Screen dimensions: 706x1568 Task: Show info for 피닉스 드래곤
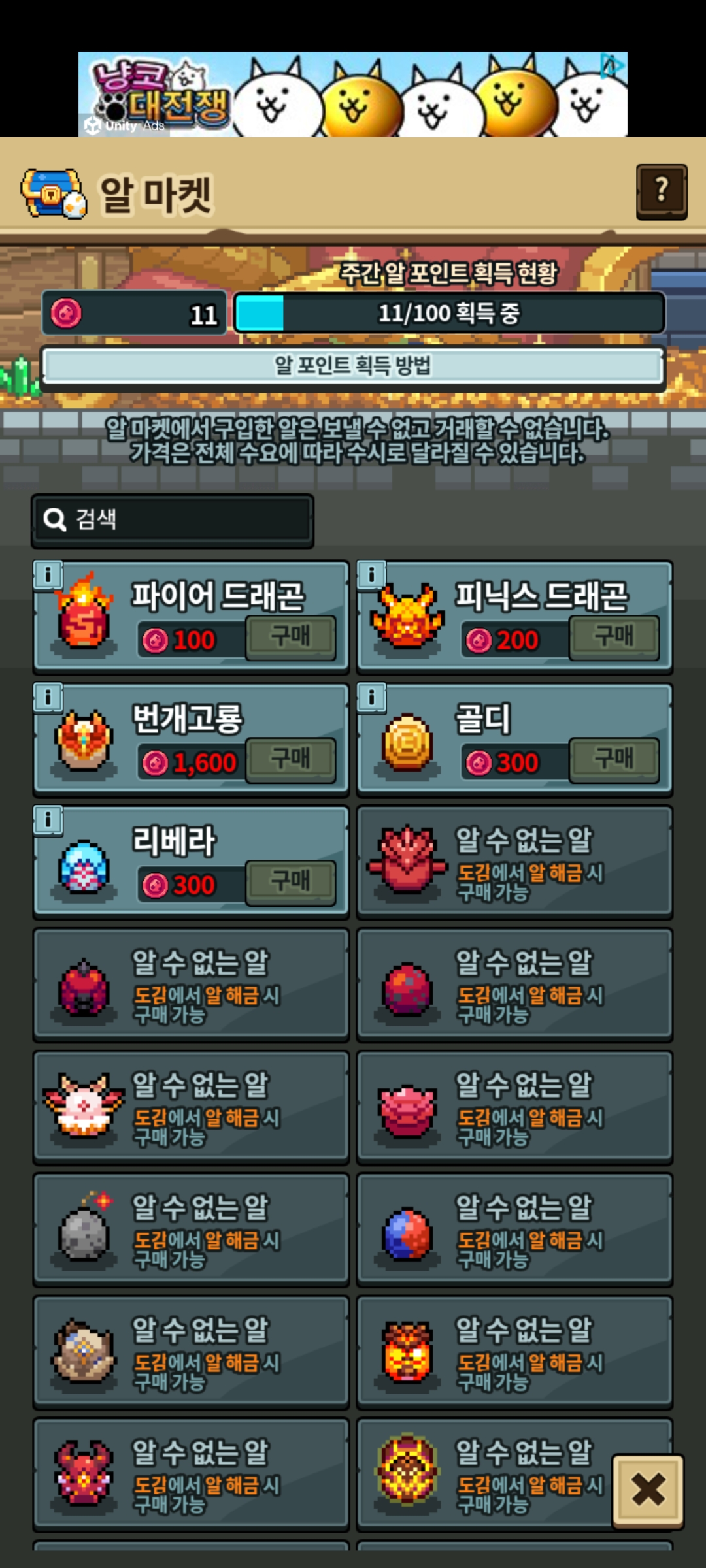pos(371,576)
